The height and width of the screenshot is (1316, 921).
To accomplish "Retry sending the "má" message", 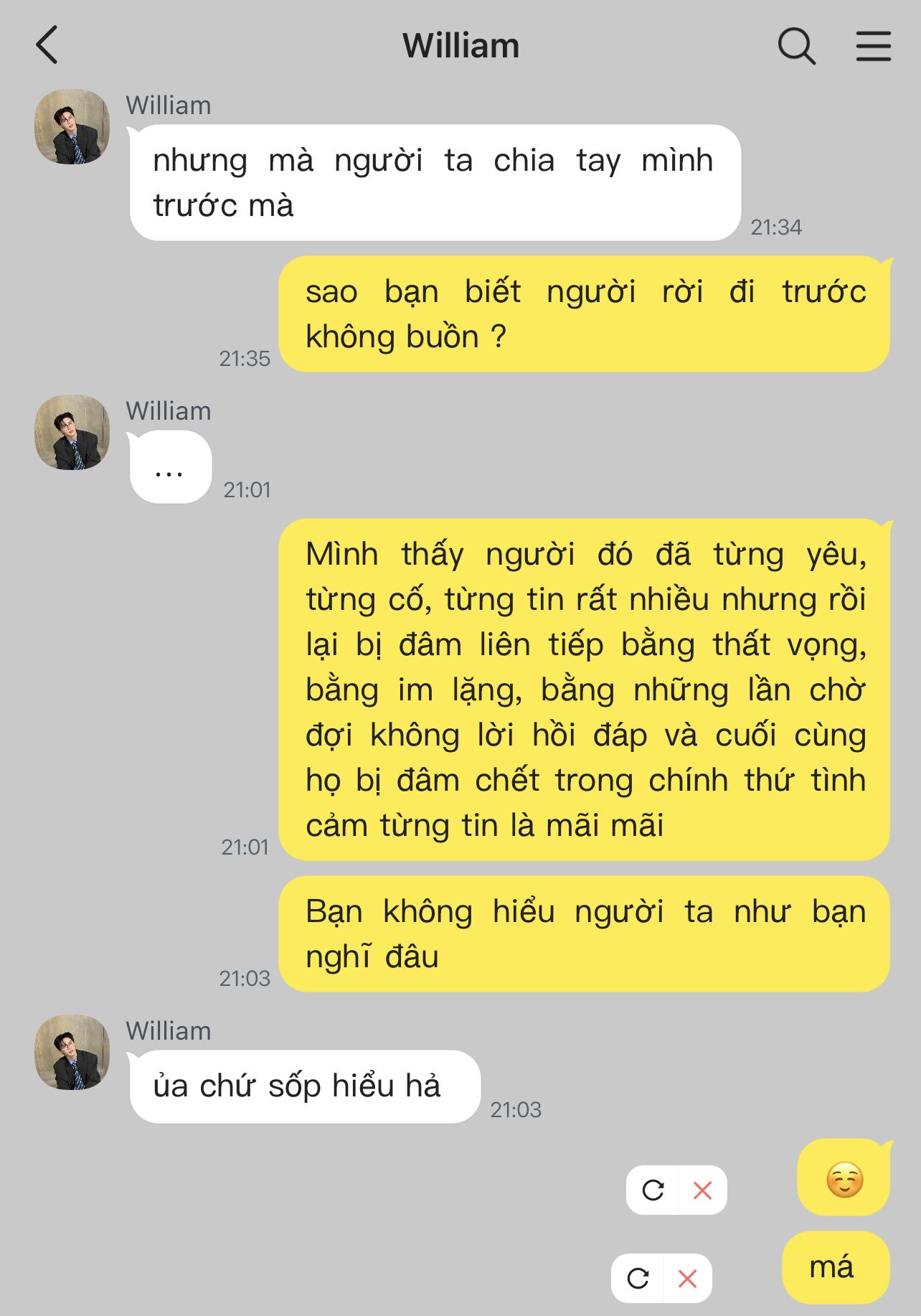I will pos(638,1278).
